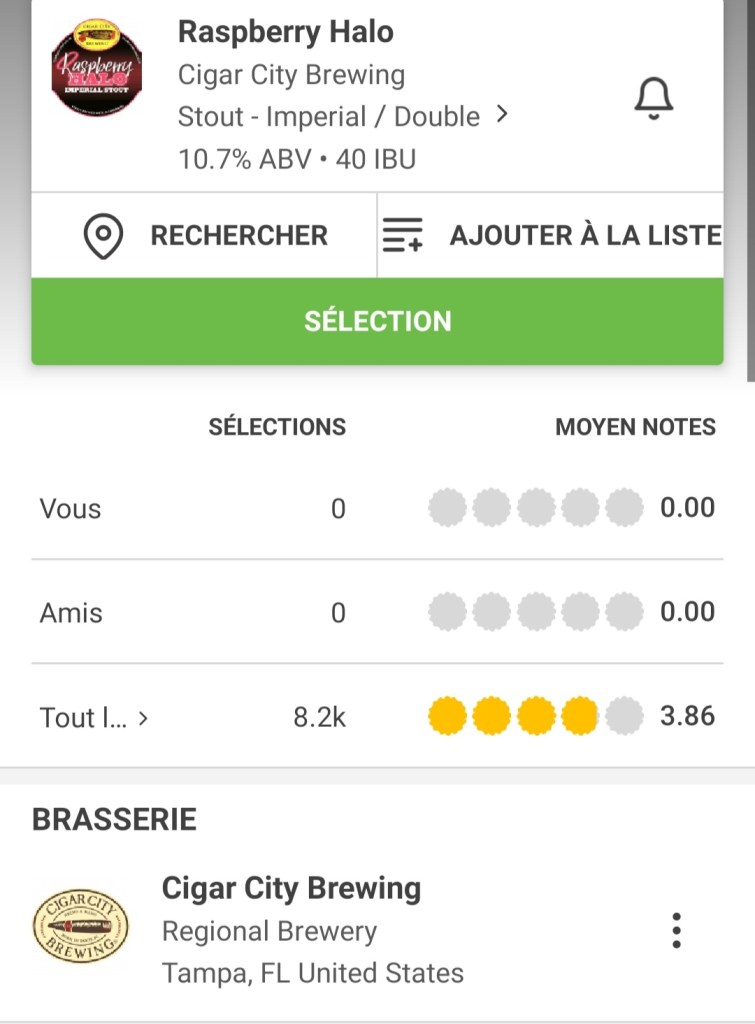Image resolution: width=755 pixels, height=1024 pixels.
Task: View the Raspberry Halo label image
Action: coord(97,68)
